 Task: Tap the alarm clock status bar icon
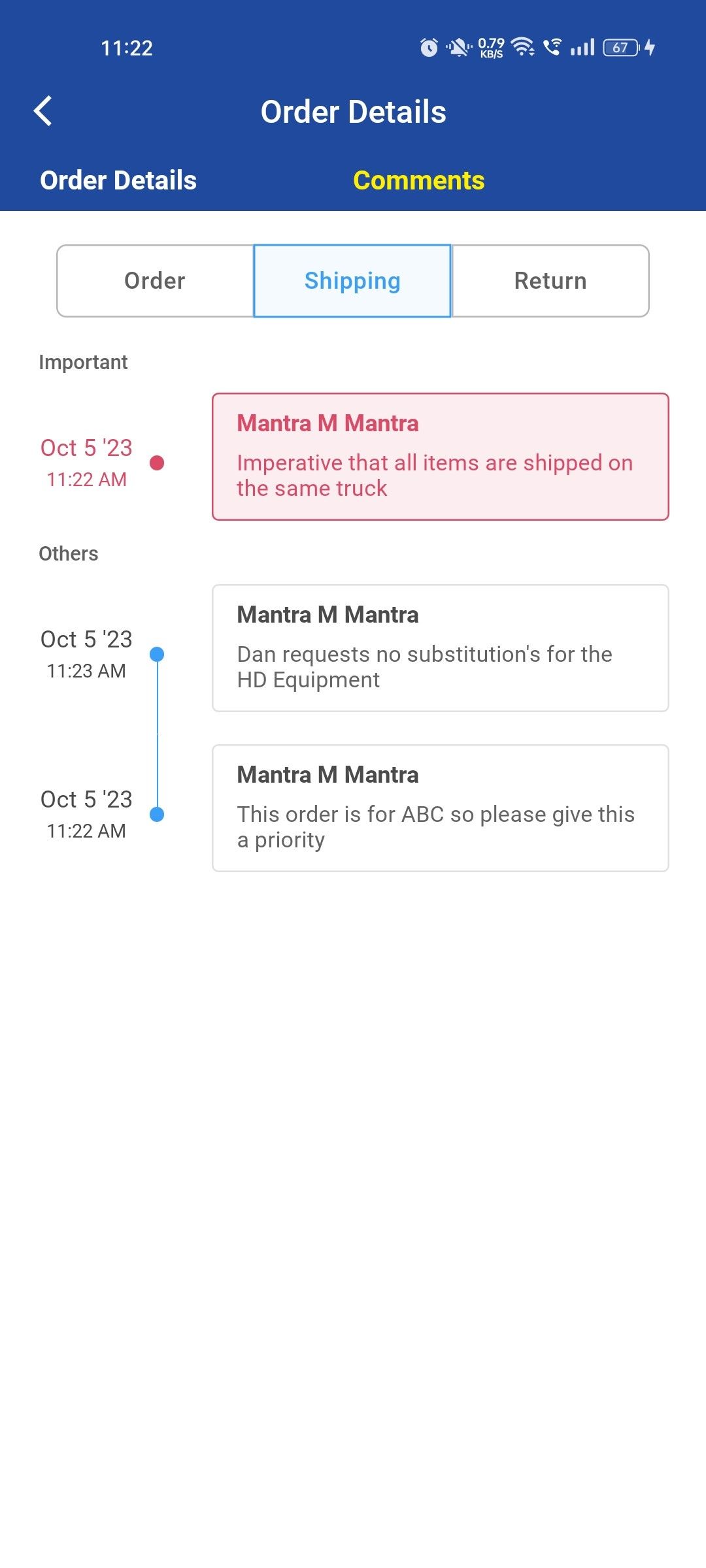[x=429, y=47]
